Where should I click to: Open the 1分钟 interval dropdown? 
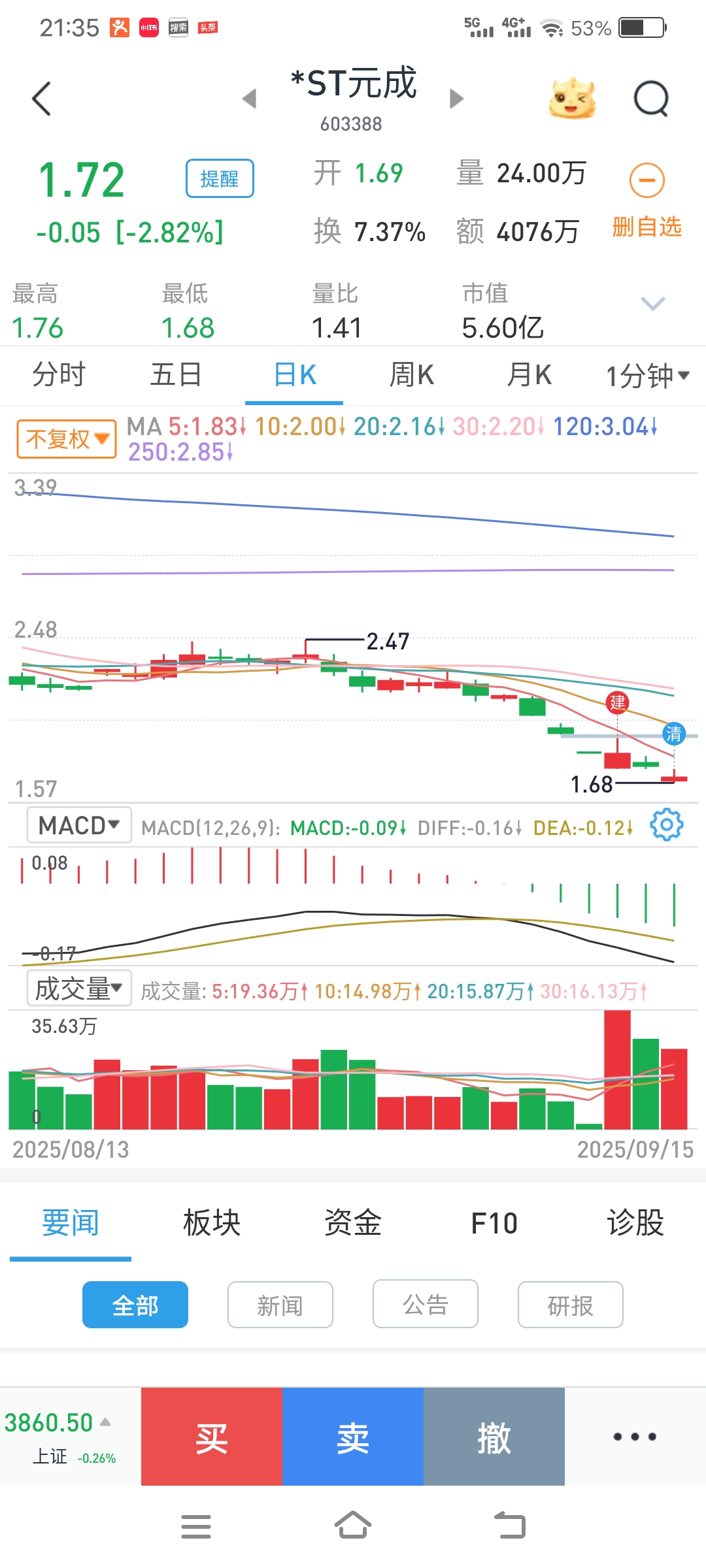point(647,376)
